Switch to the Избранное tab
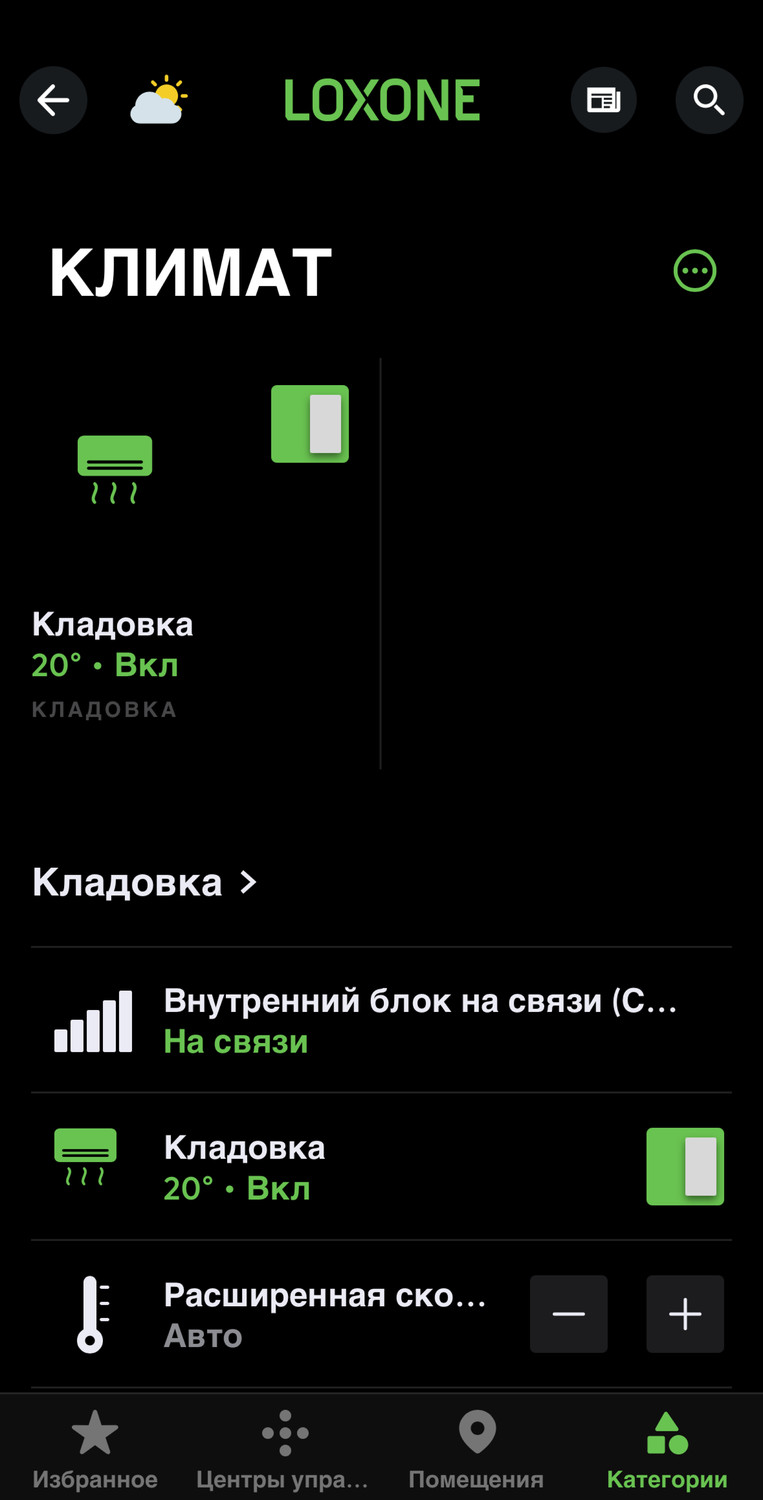Image resolution: width=763 pixels, height=1500 pixels. tap(95, 1448)
